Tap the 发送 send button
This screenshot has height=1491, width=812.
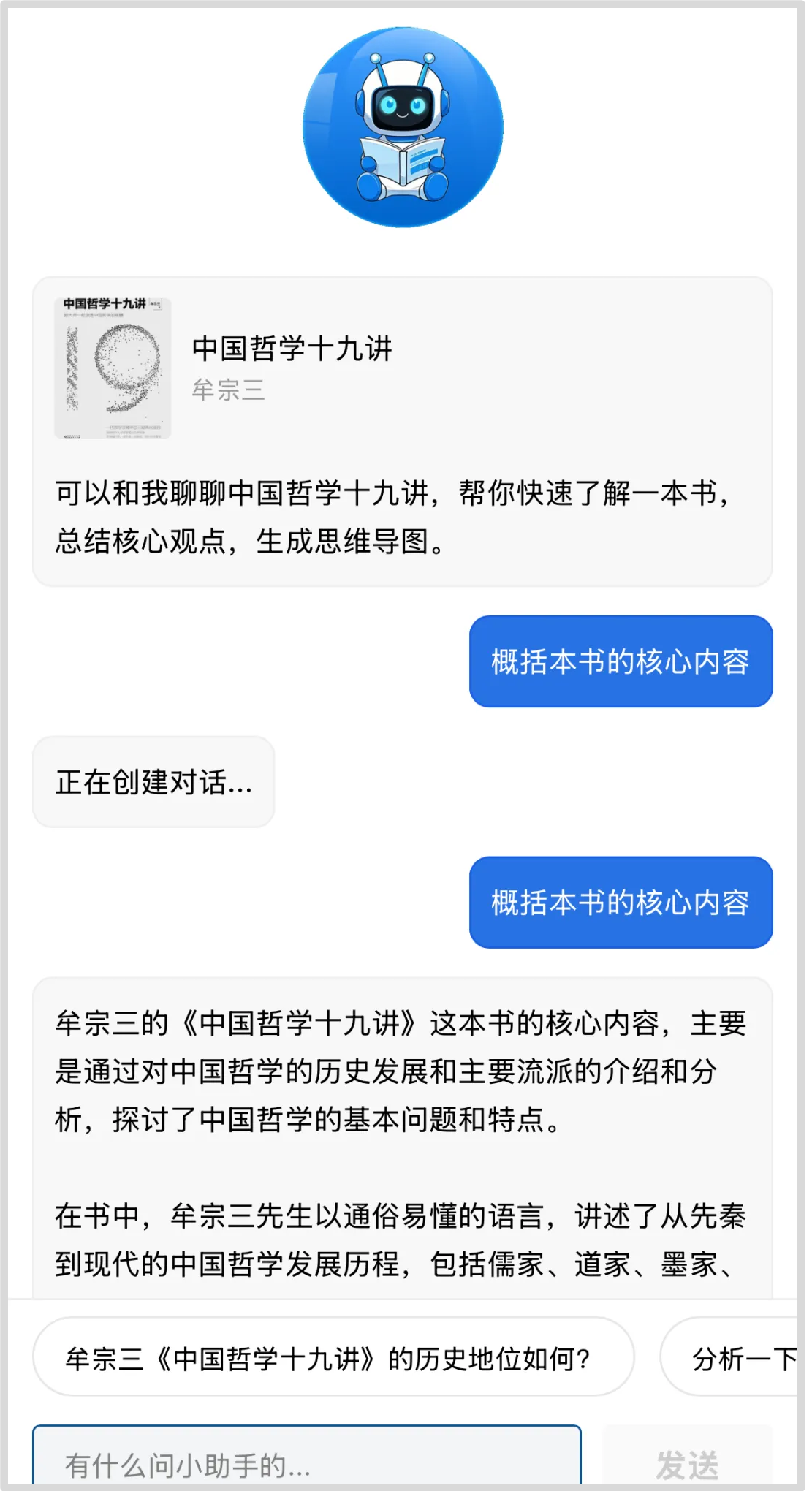(686, 1462)
